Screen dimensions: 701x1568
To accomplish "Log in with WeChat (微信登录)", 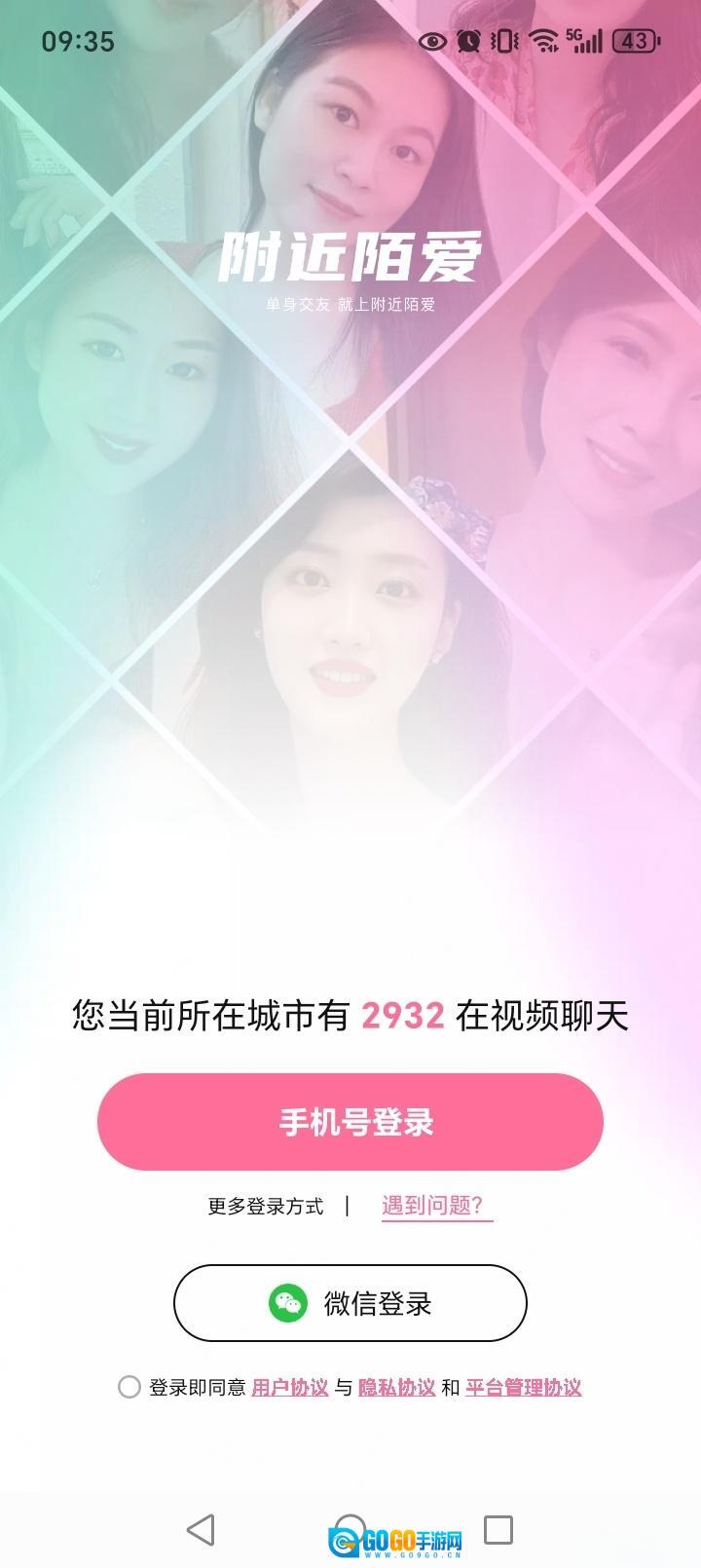I will point(350,1303).
